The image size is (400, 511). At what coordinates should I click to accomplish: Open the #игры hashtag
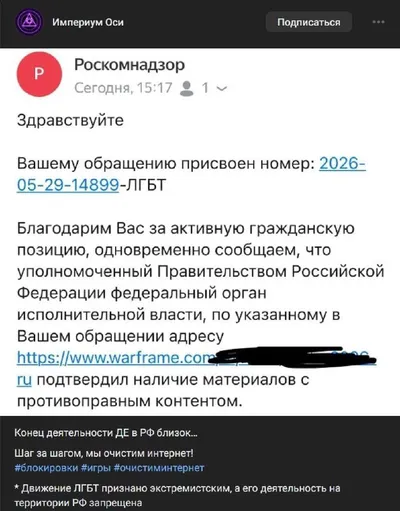[x=96, y=468]
